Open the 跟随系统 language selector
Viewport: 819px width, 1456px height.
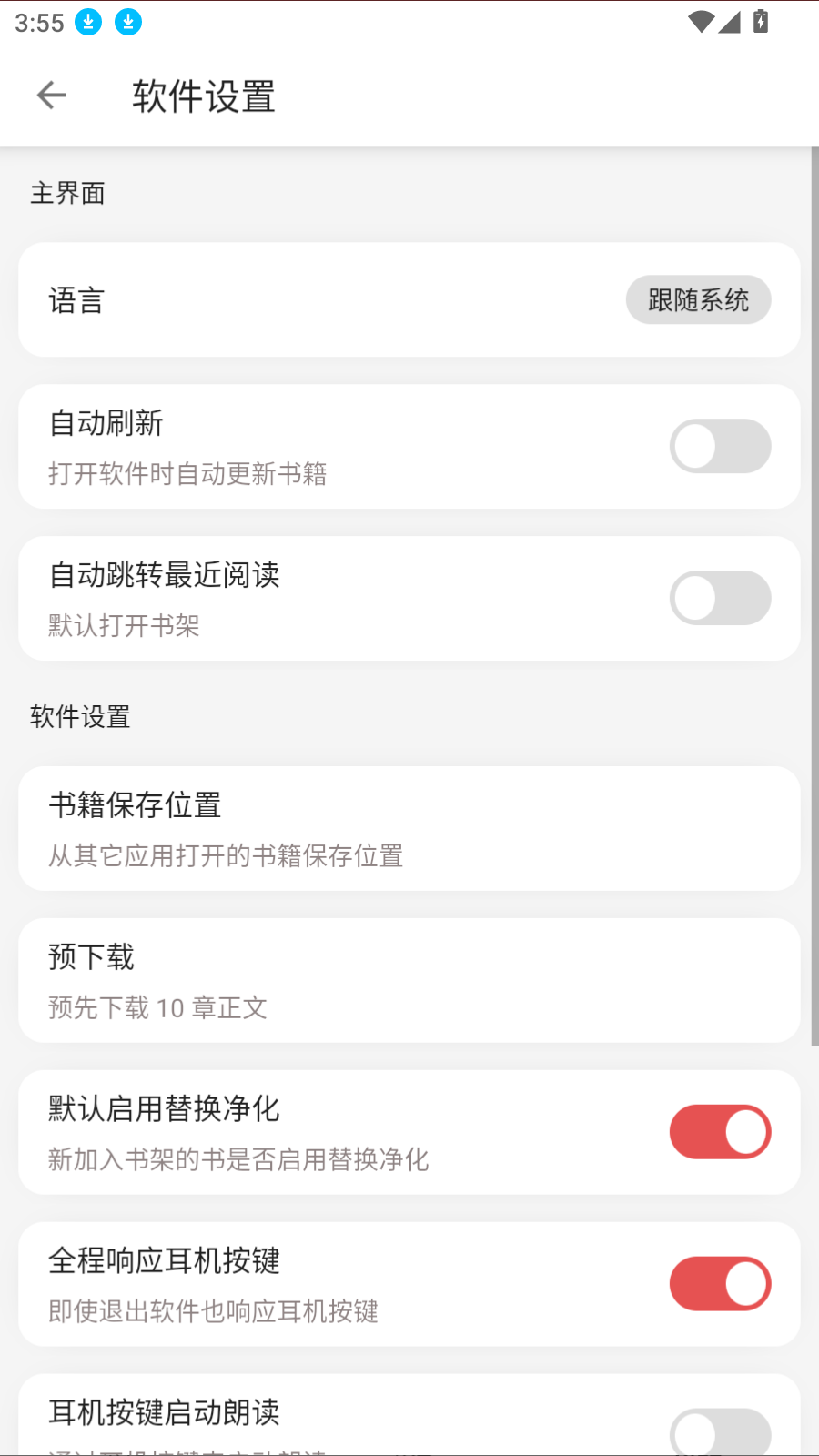coord(698,299)
